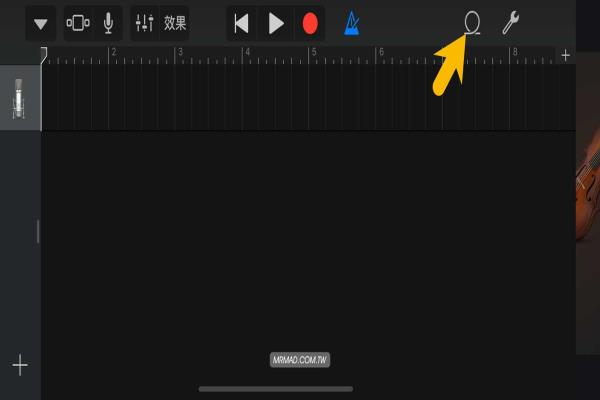Add a new track
This screenshot has width=600, height=400.
pyautogui.click(x=19, y=364)
